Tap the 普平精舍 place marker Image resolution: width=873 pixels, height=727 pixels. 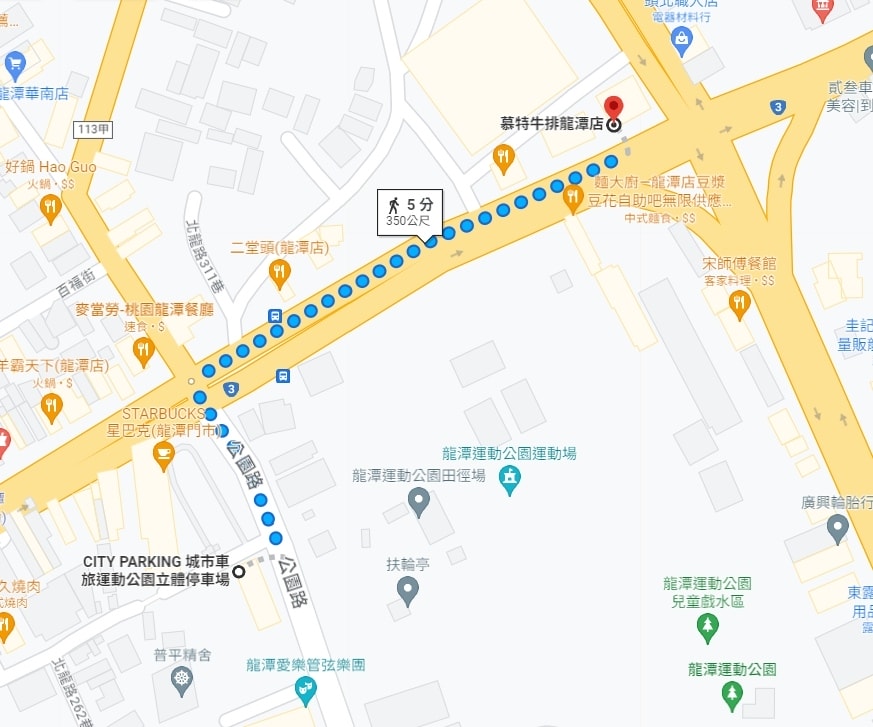181,682
